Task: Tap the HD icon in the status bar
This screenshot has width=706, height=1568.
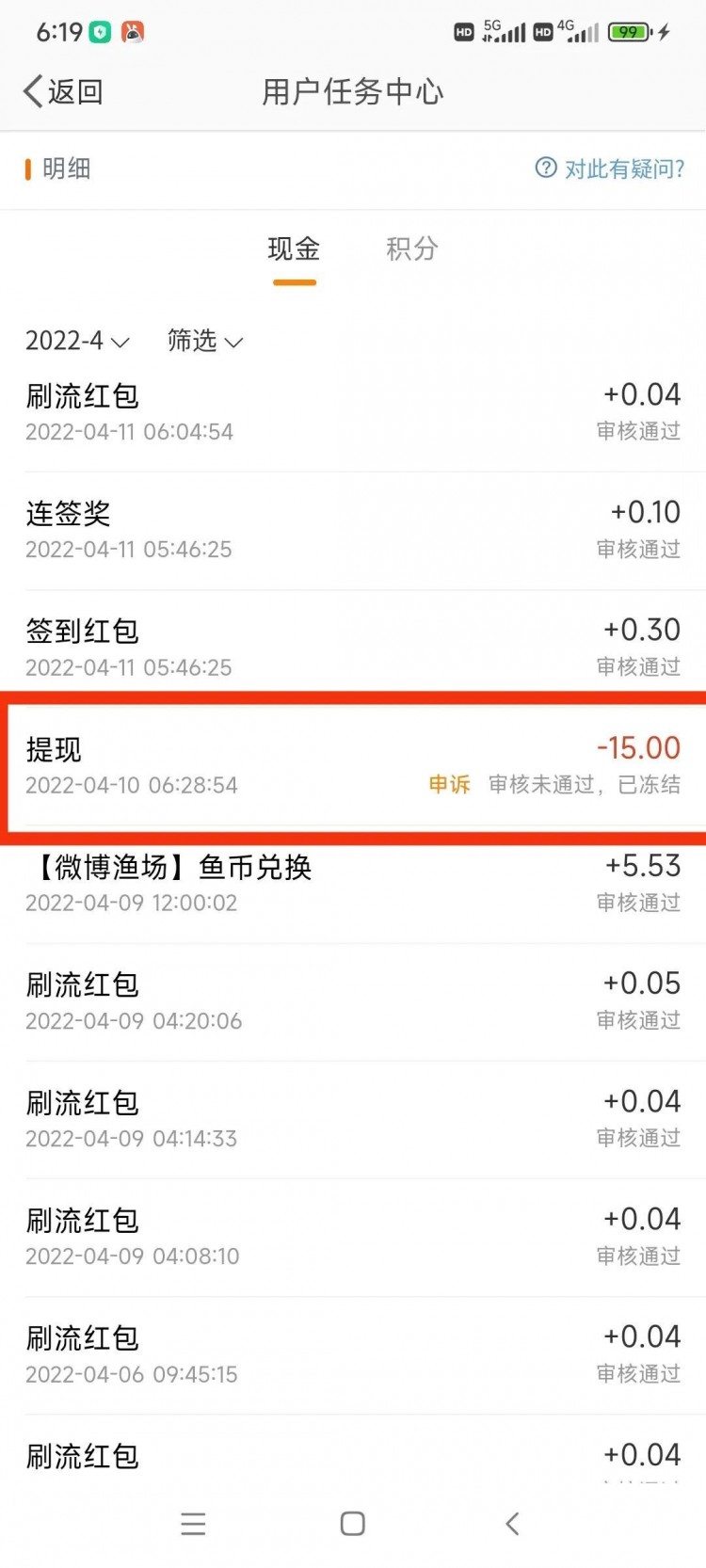Action: (464, 32)
